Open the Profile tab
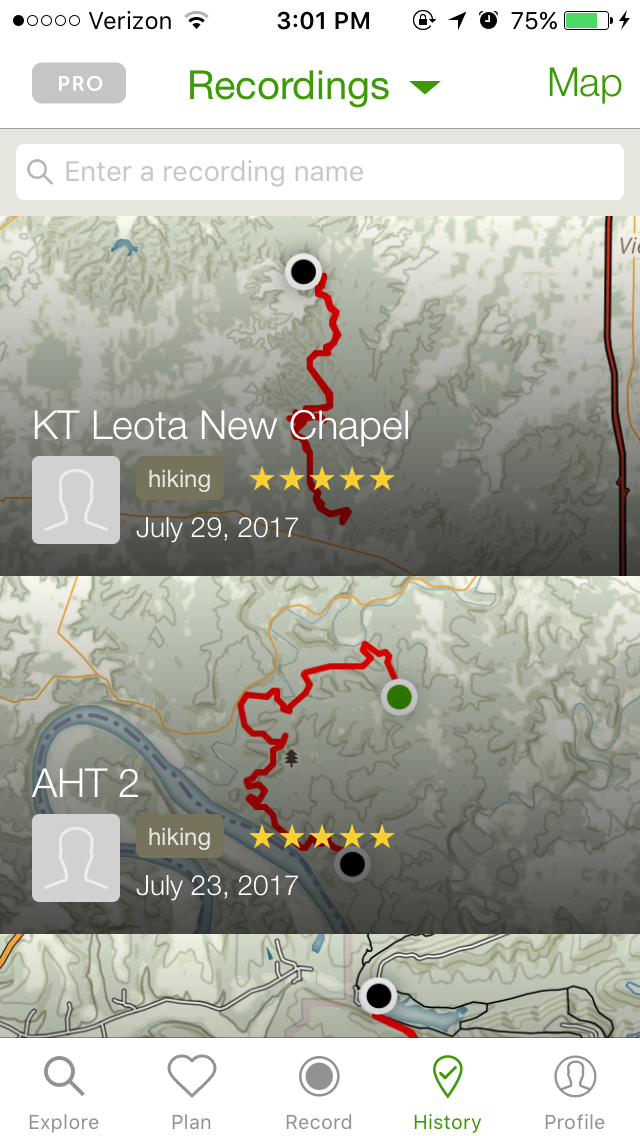The width and height of the screenshot is (640, 1136). [x=575, y=1092]
